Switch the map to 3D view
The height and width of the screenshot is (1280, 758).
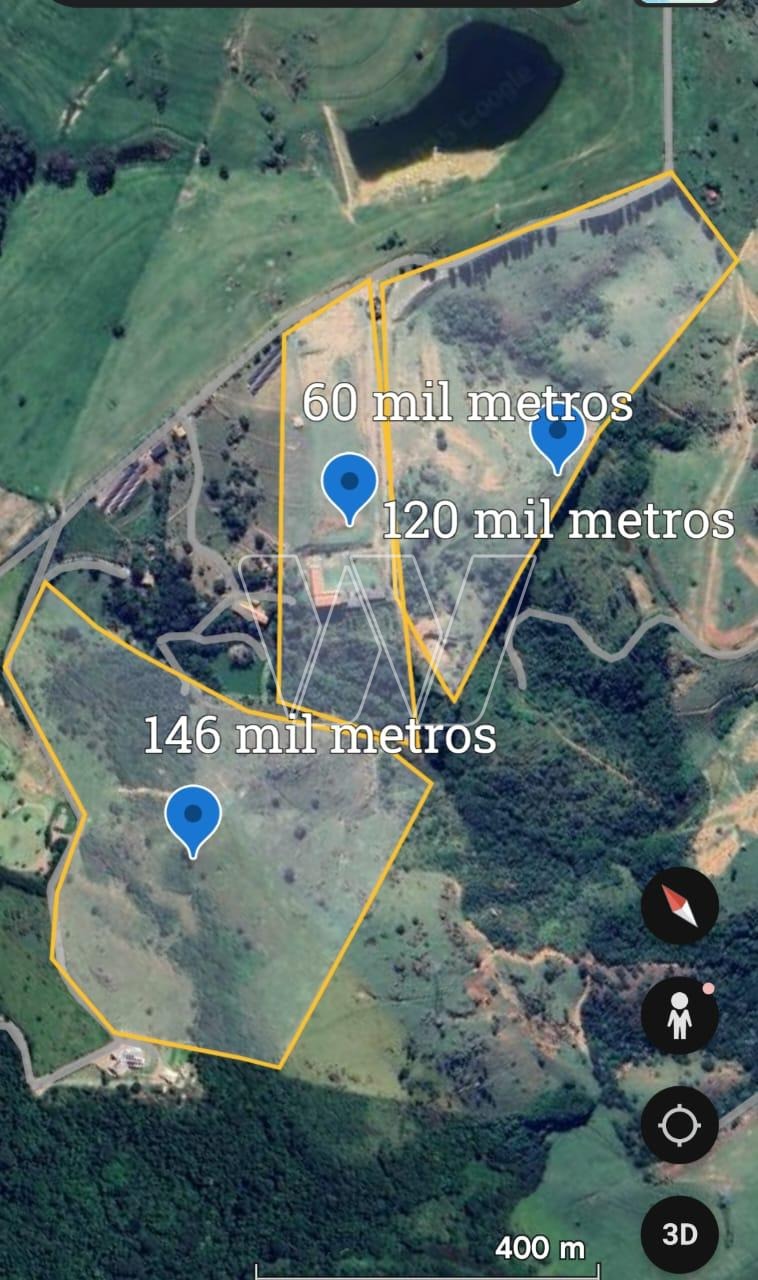679,1234
